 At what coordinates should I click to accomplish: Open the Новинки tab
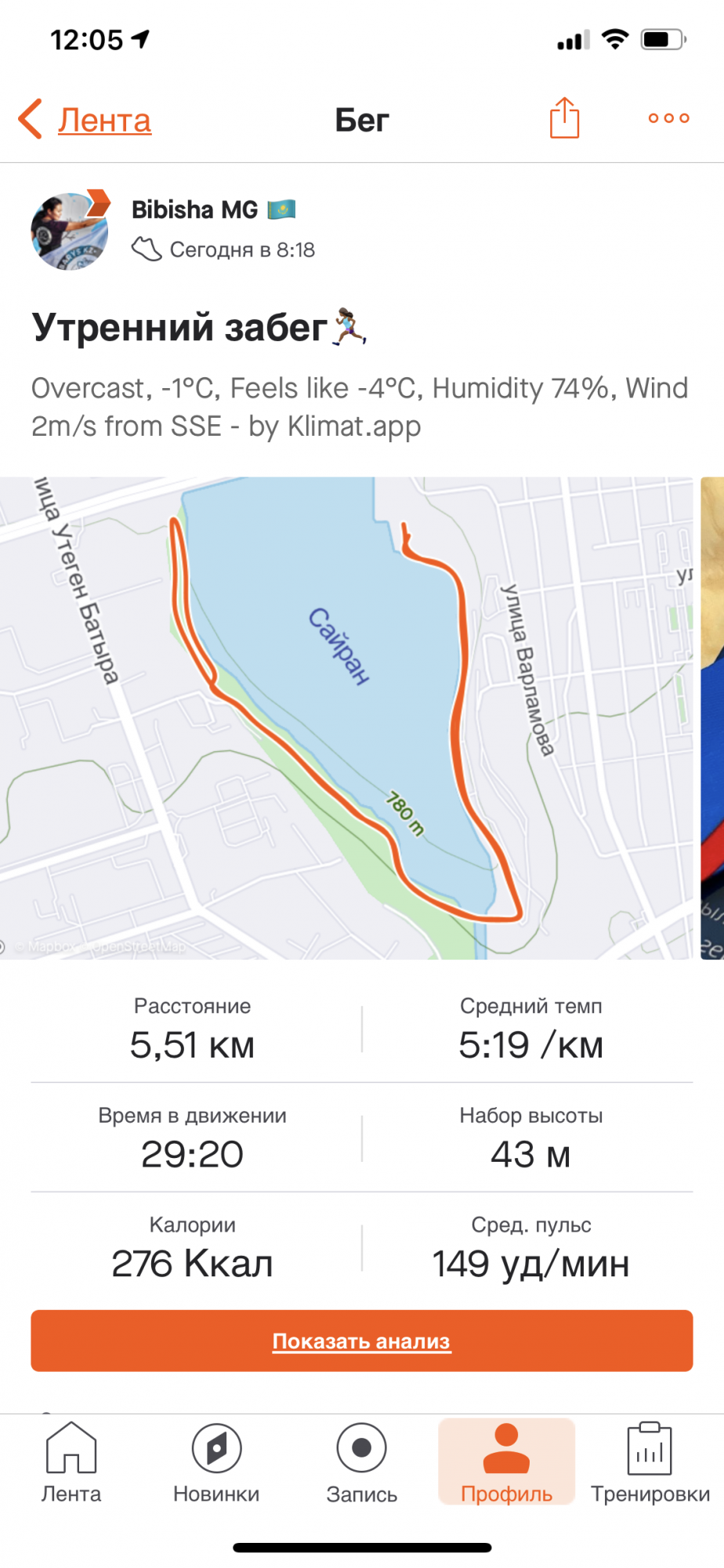coord(216,1462)
